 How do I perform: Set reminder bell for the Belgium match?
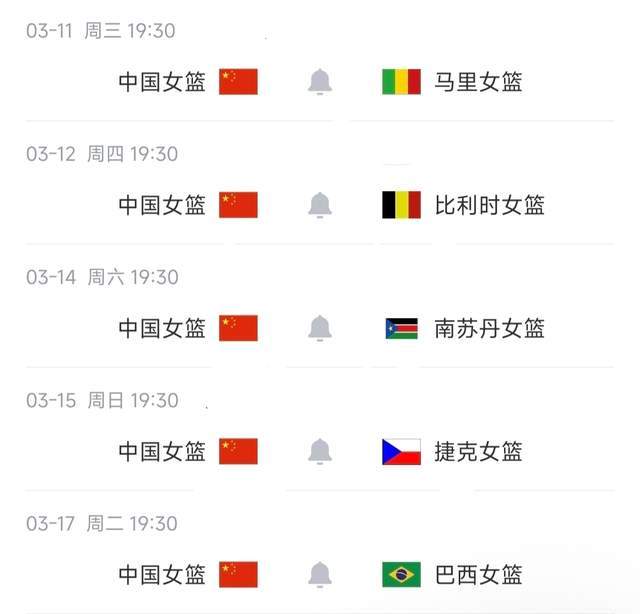(320, 205)
